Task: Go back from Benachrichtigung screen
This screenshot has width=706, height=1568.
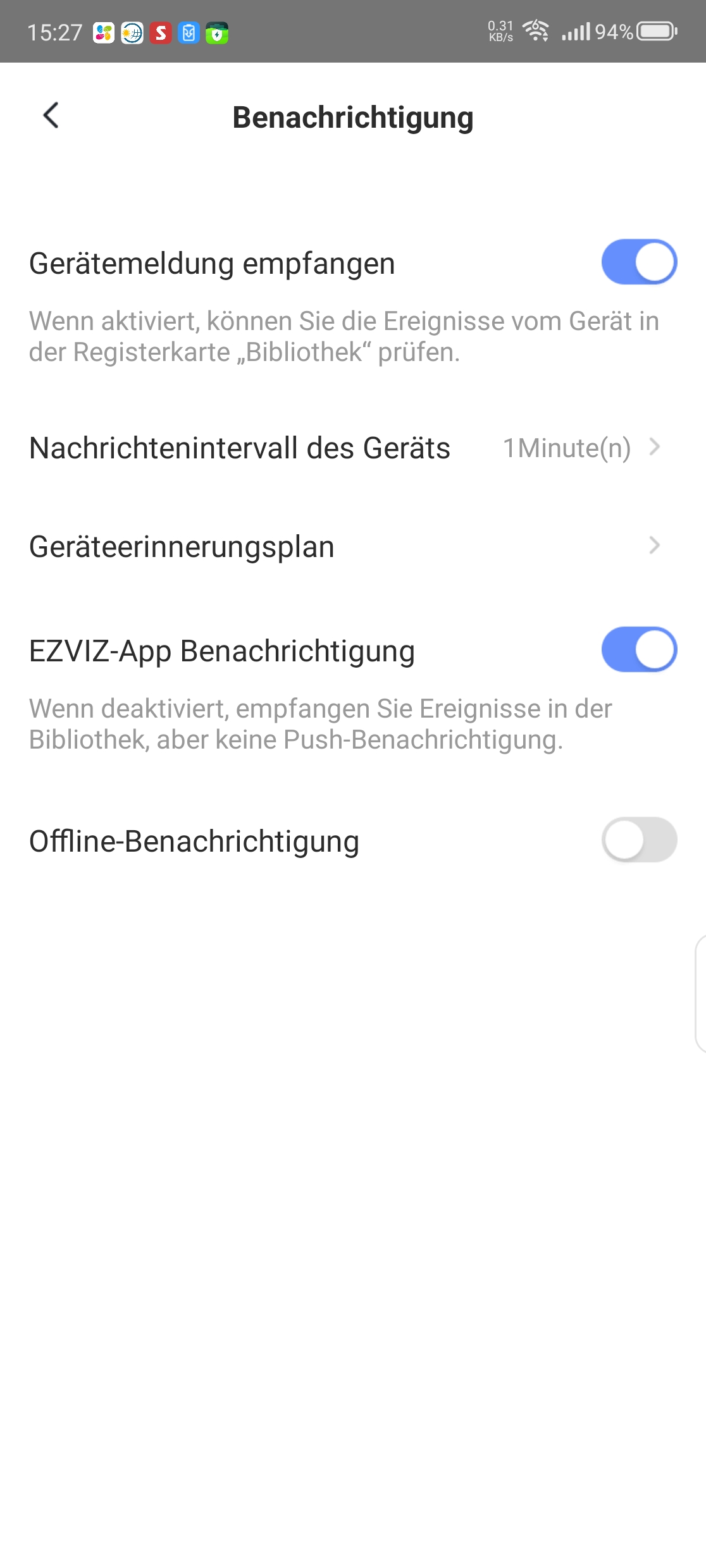Action: [x=51, y=116]
